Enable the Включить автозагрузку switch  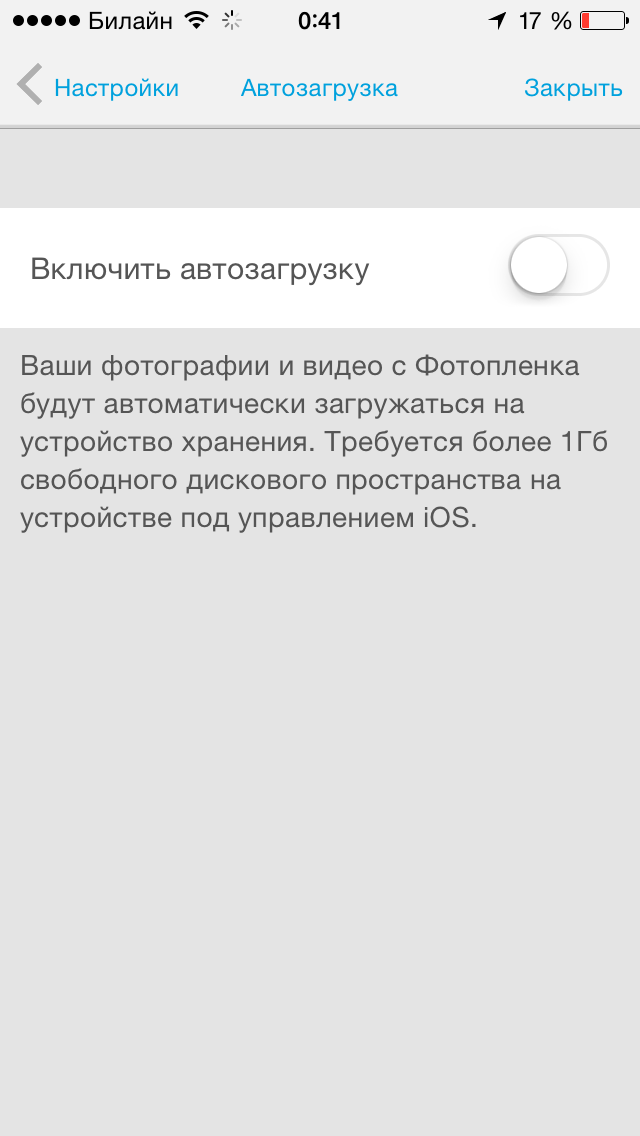[x=559, y=265]
